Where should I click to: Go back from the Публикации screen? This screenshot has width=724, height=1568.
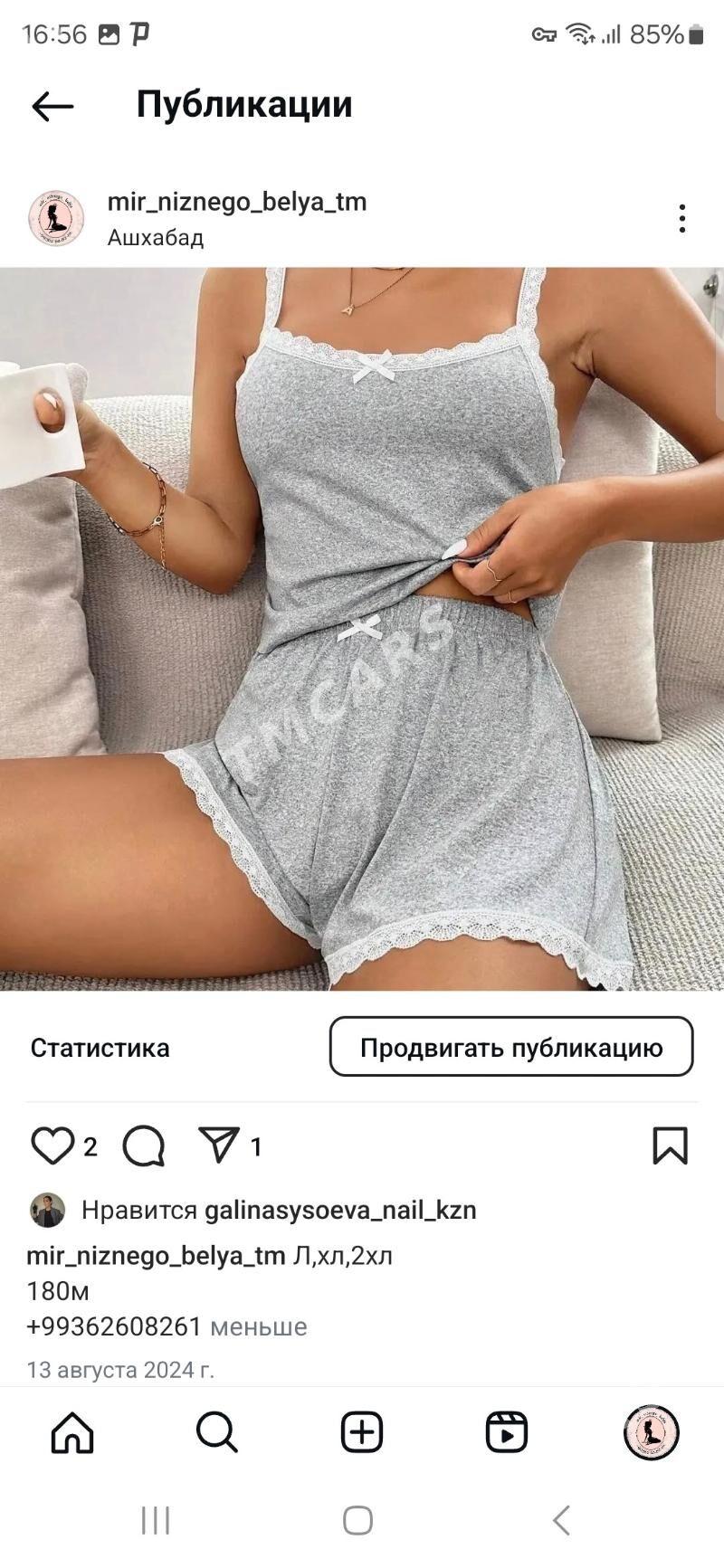click(52, 106)
